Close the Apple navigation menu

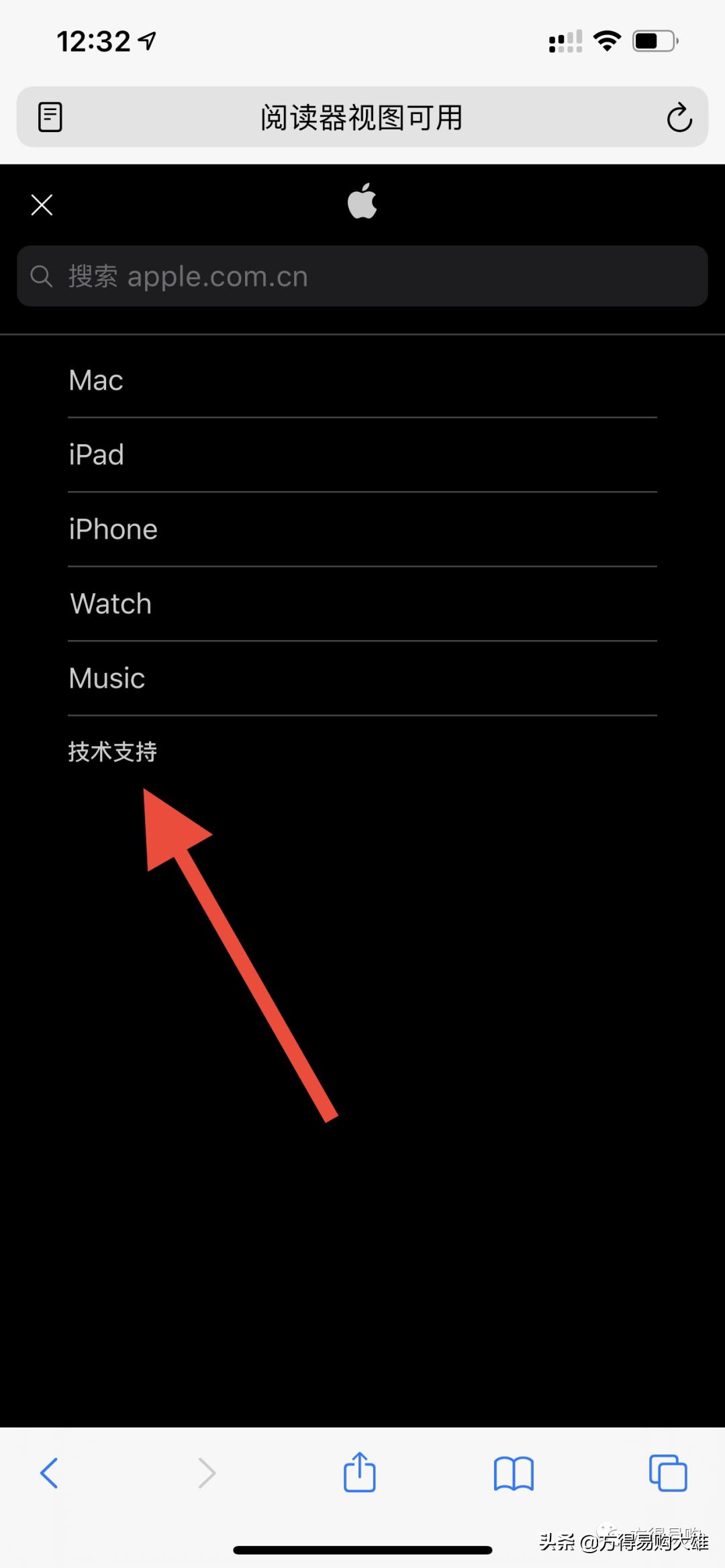(42, 205)
